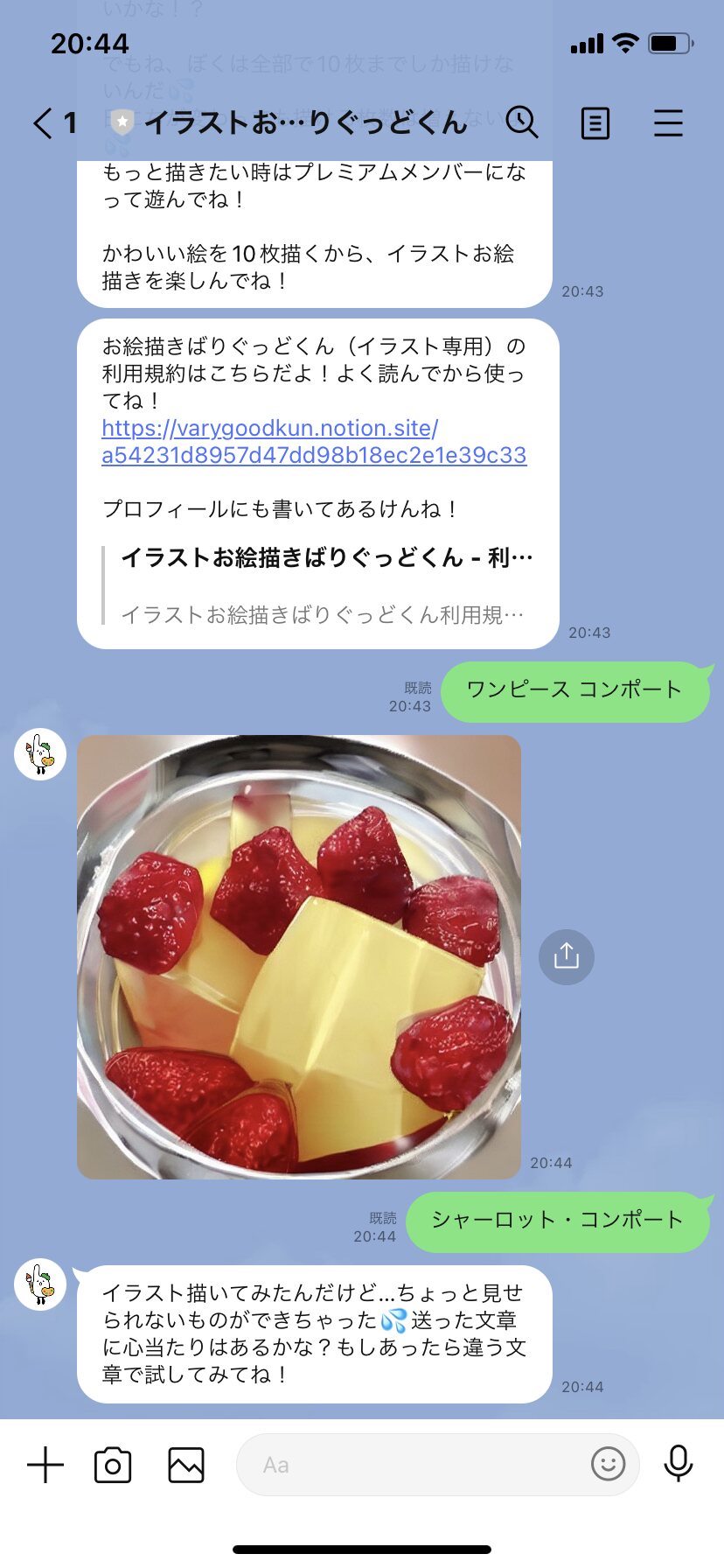Open the イラストお絵描きばりぐっどくん link preview card
Screen dimensions: 724x1568
324,585
